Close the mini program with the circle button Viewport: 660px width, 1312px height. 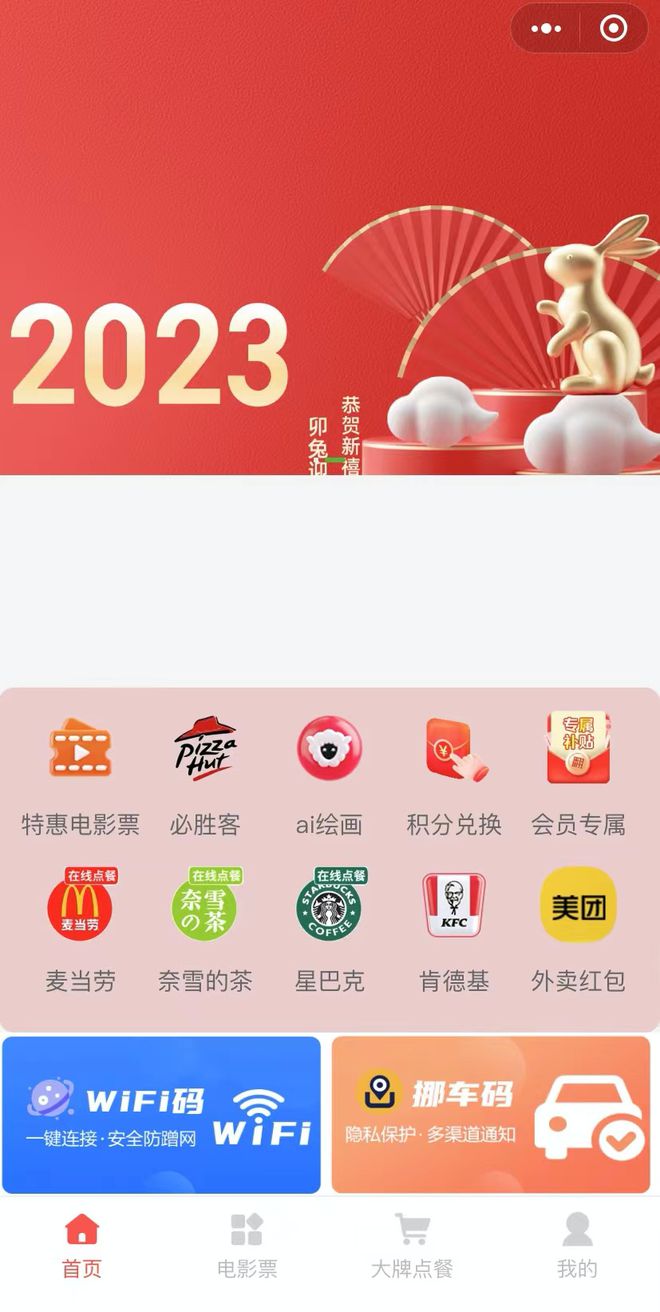pos(613,29)
